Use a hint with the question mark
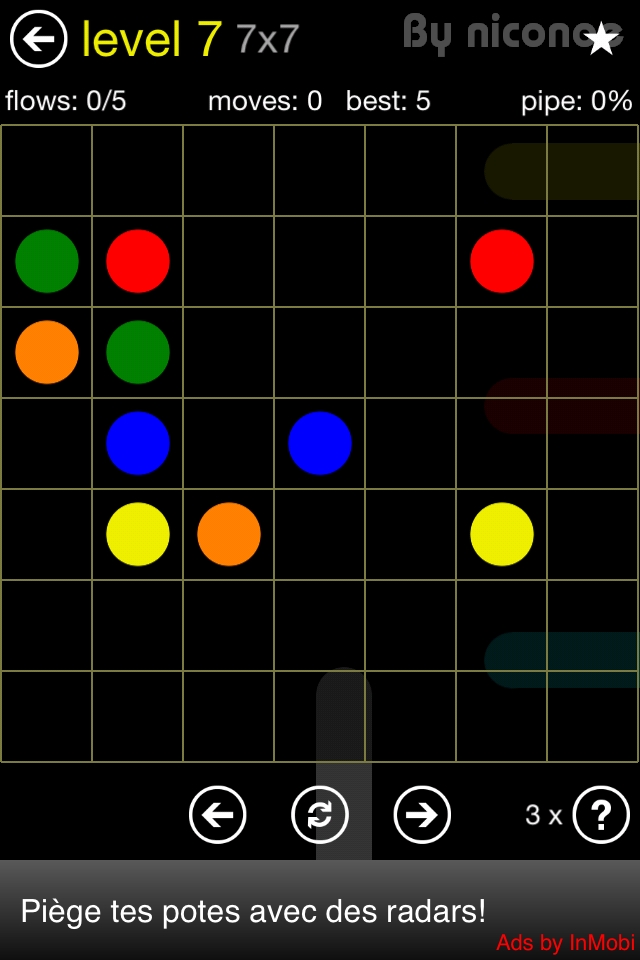This screenshot has height=960, width=640. pos(601,815)
